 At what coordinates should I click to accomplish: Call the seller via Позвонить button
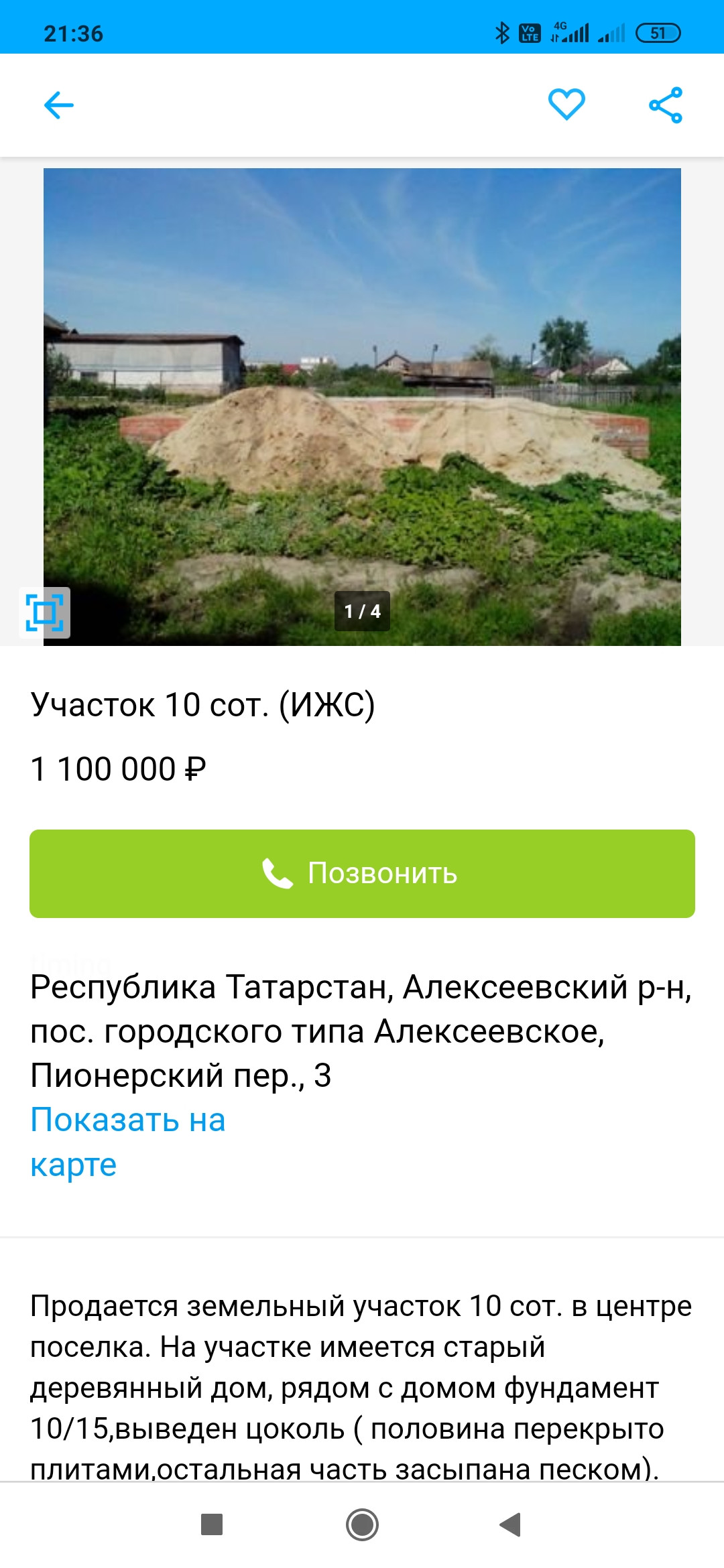tap(362, 873)
